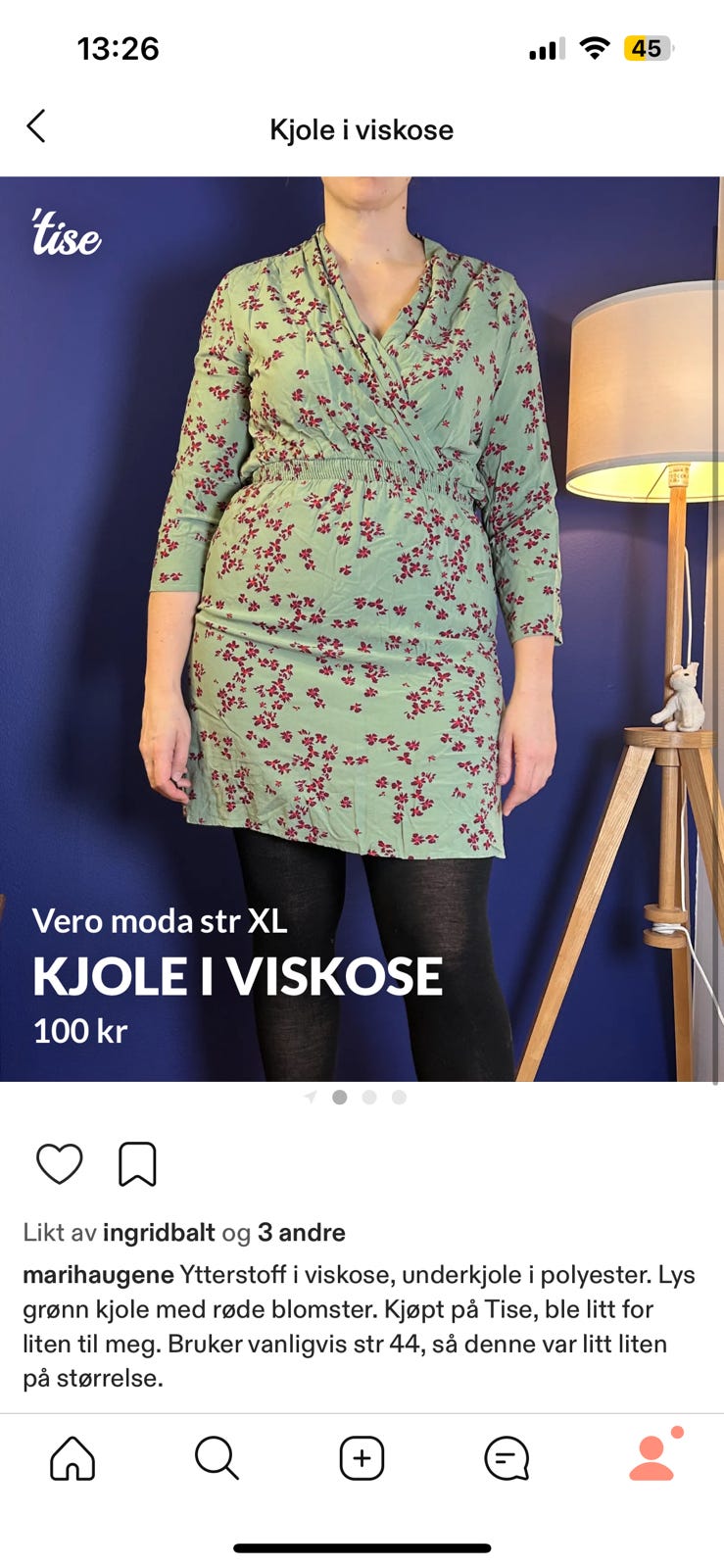Tap the 13:26 clock in the status bar
Viewport: 724px width, 1568px height.
click(x=118, y=47)
